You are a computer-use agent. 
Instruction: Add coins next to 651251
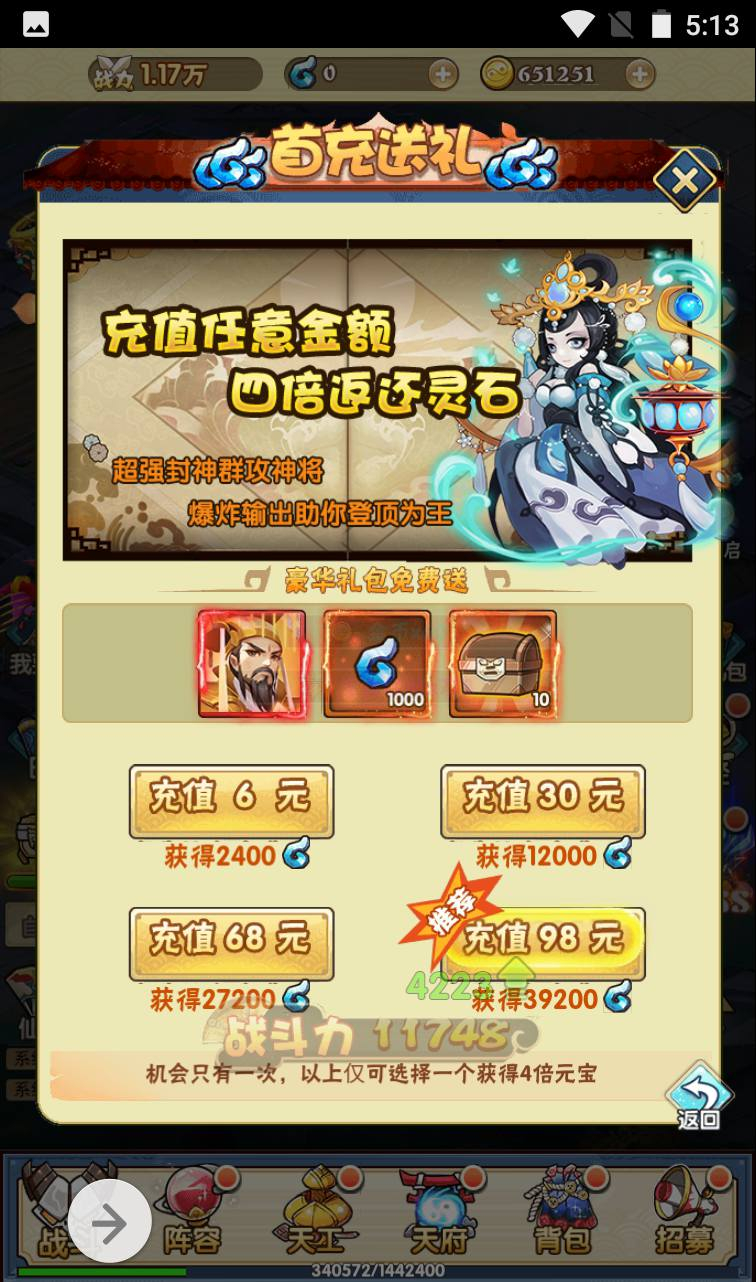pyautogui.click(x=639, y=74)
